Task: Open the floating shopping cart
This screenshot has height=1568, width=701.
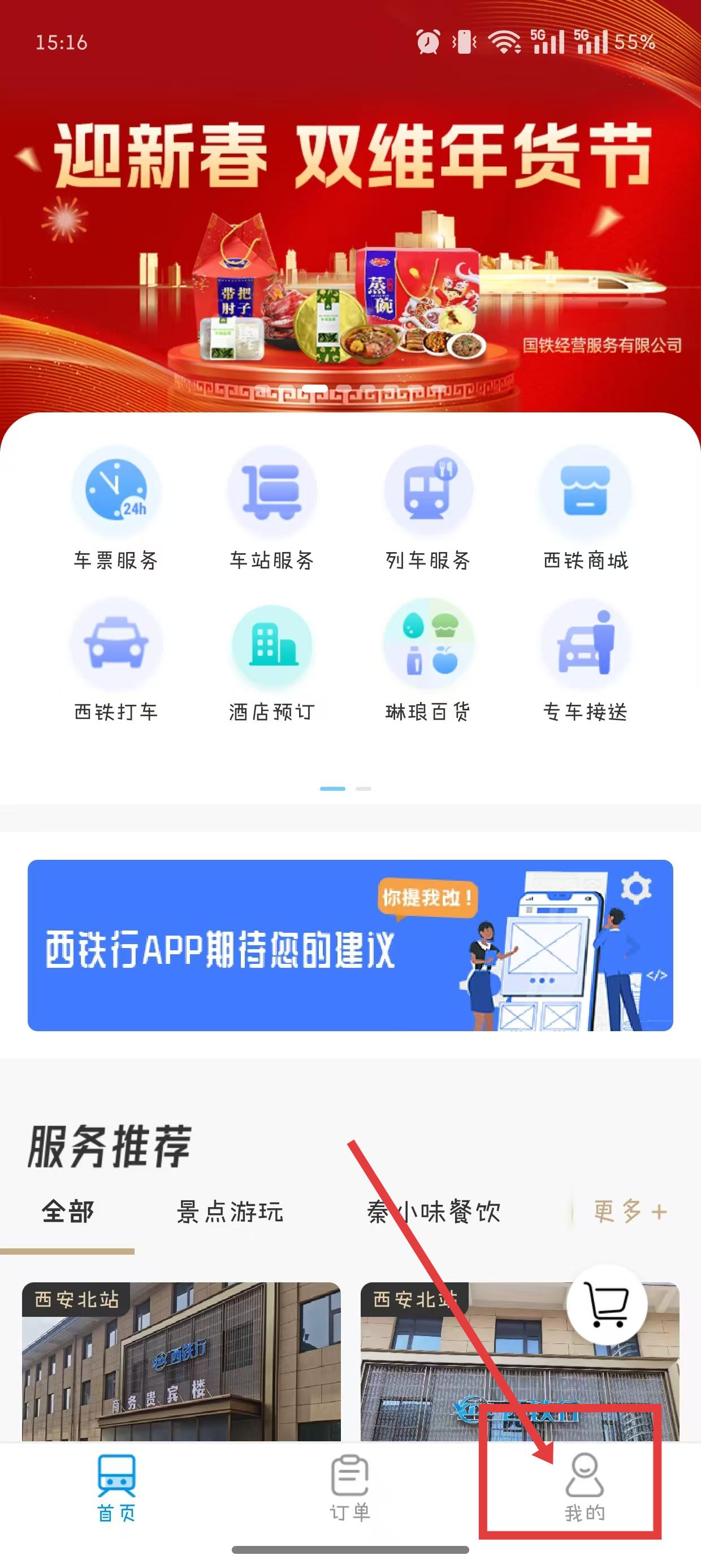Action: pos(606,1304)
